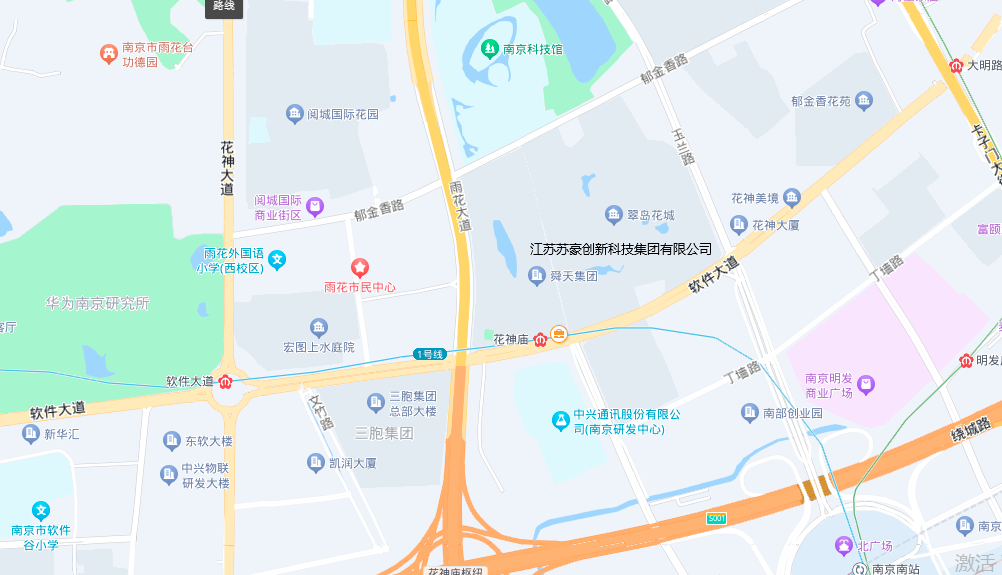This screenshot has height=575, width=1002.
Task: Select the 南部创业园 marker
Action: click(750, 412)
